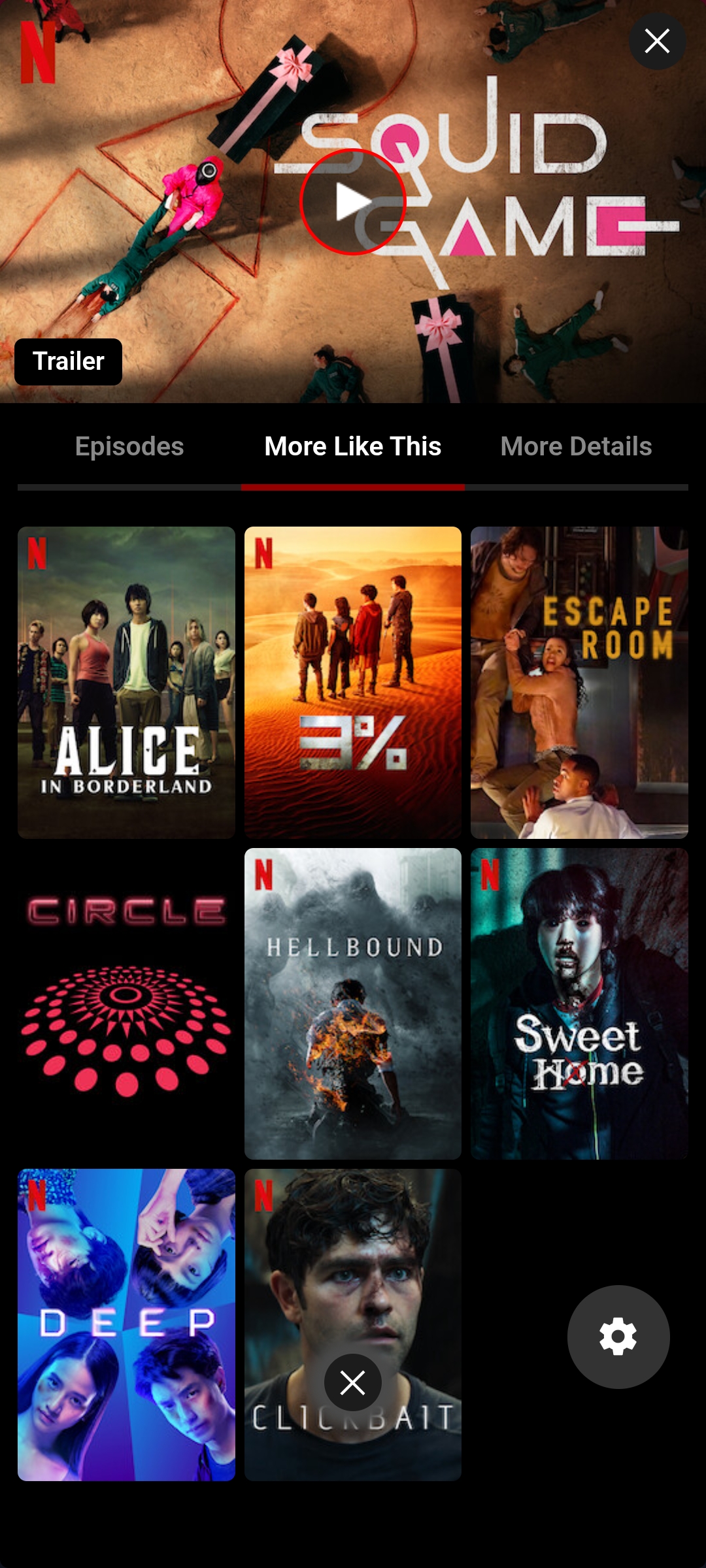Open Hellbound from the recommendations
The width and height of the screenshot is (706, 1568).
[353, 1004]
